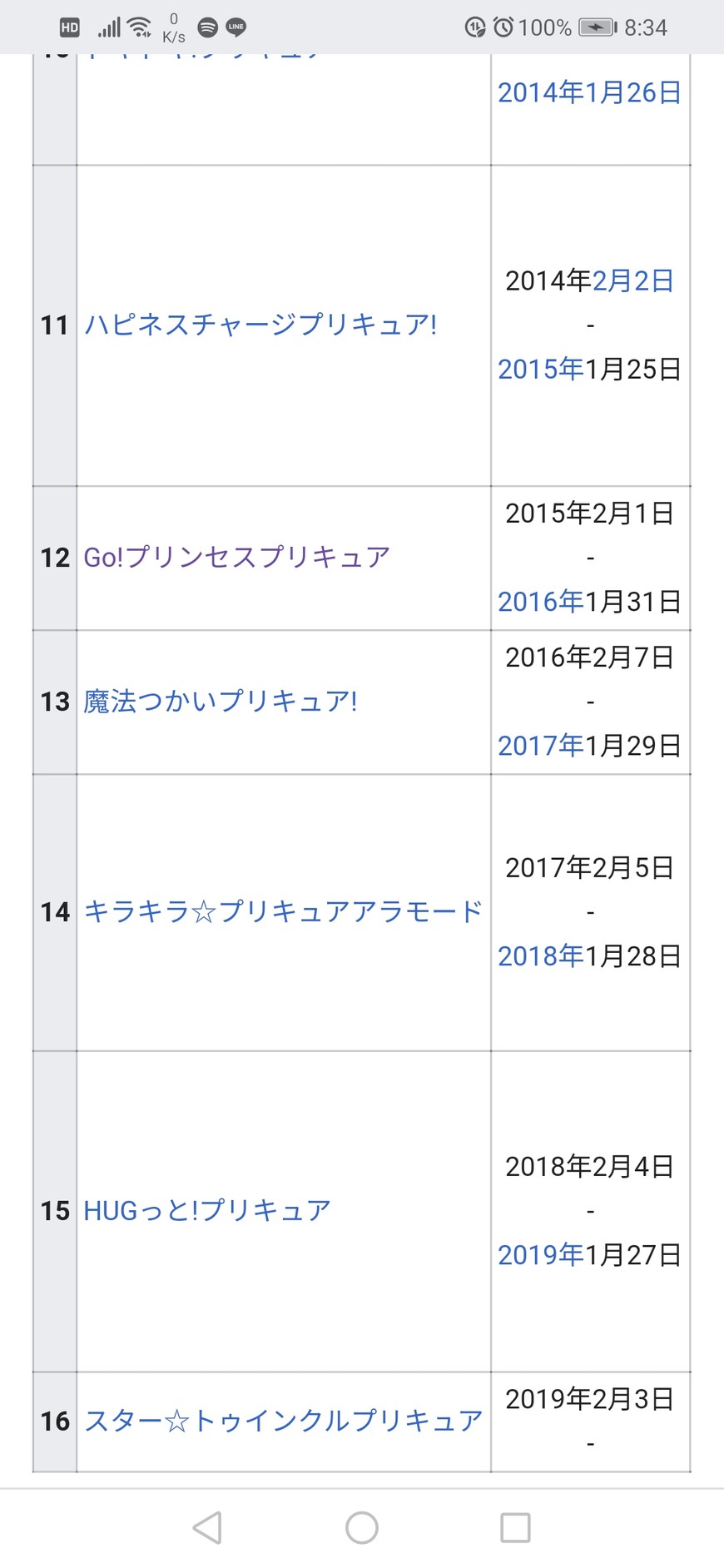
Task: Open スター☆トゥインクルプリキュア link
Action: [x=283, y=1421]
